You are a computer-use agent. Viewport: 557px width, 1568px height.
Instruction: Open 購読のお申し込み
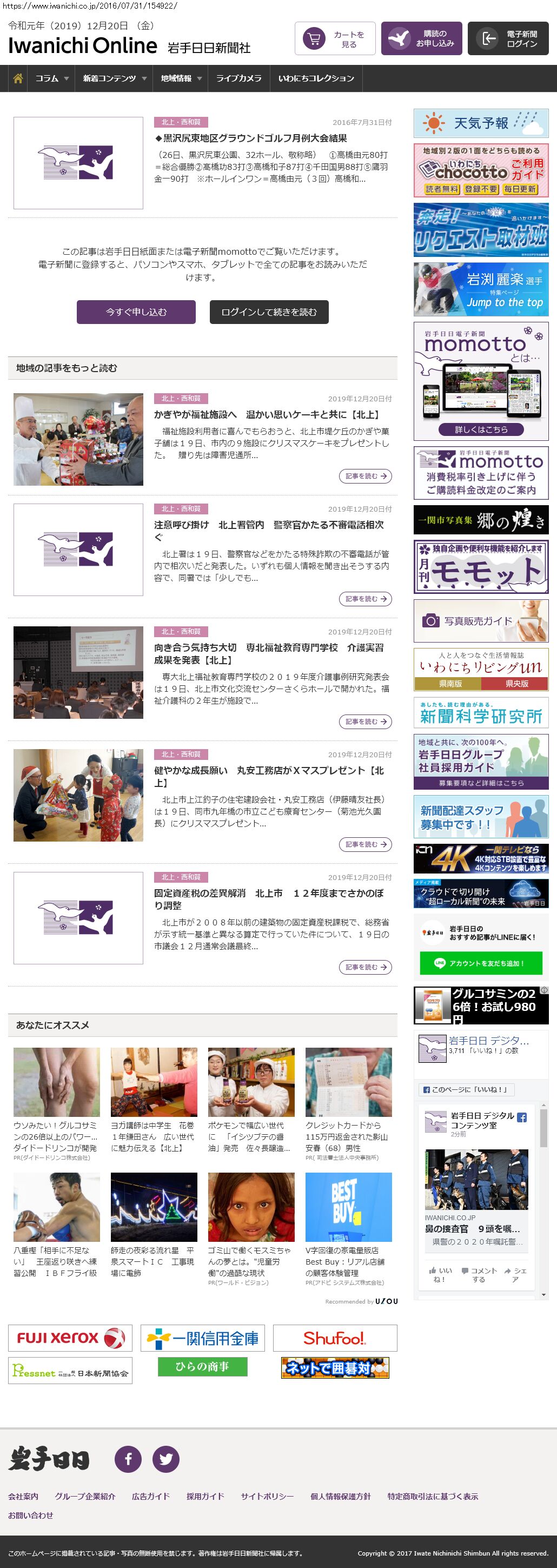tap(421, 39)
